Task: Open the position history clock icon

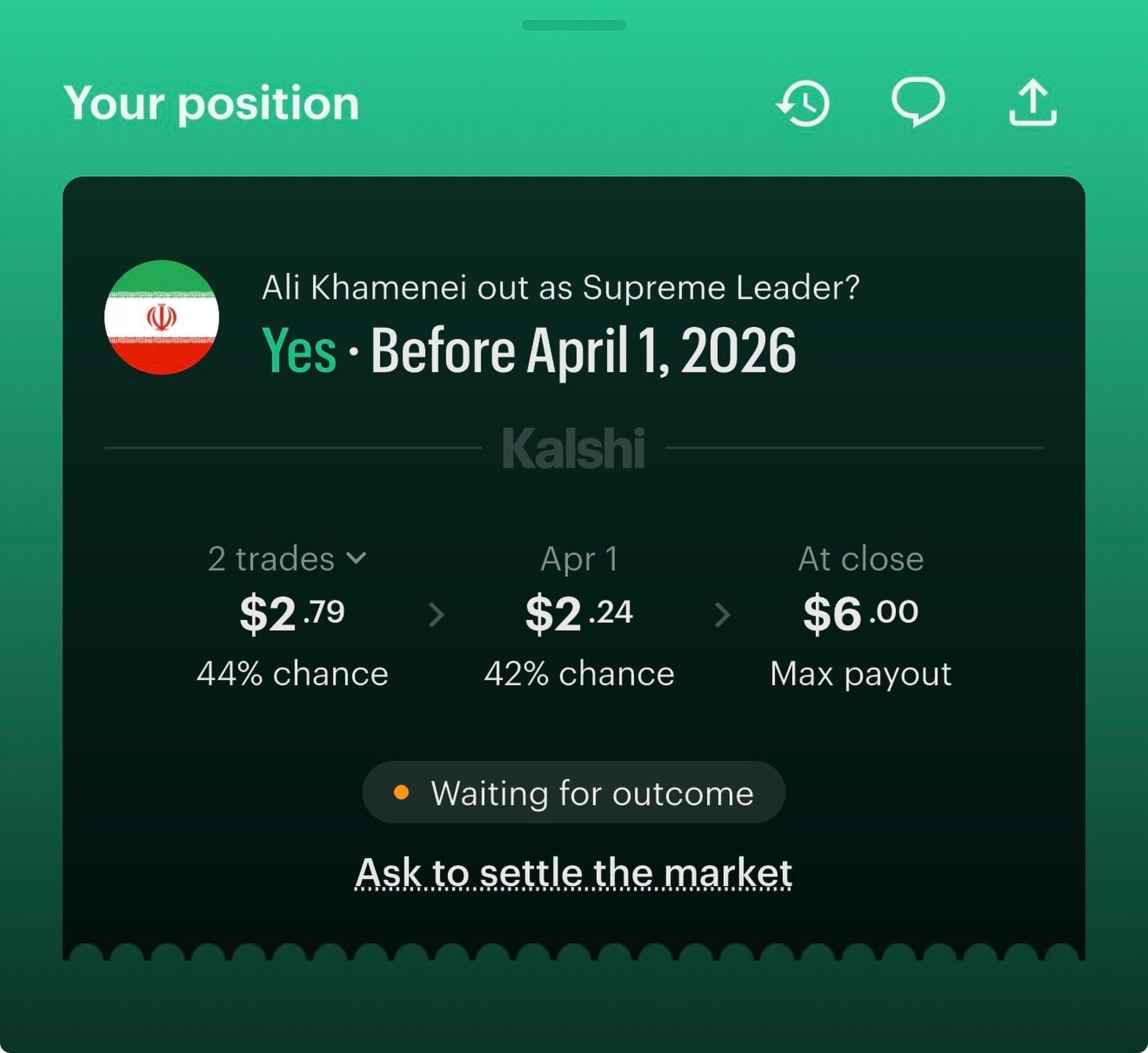Action: pyautogui.click(x=803, y=103)
